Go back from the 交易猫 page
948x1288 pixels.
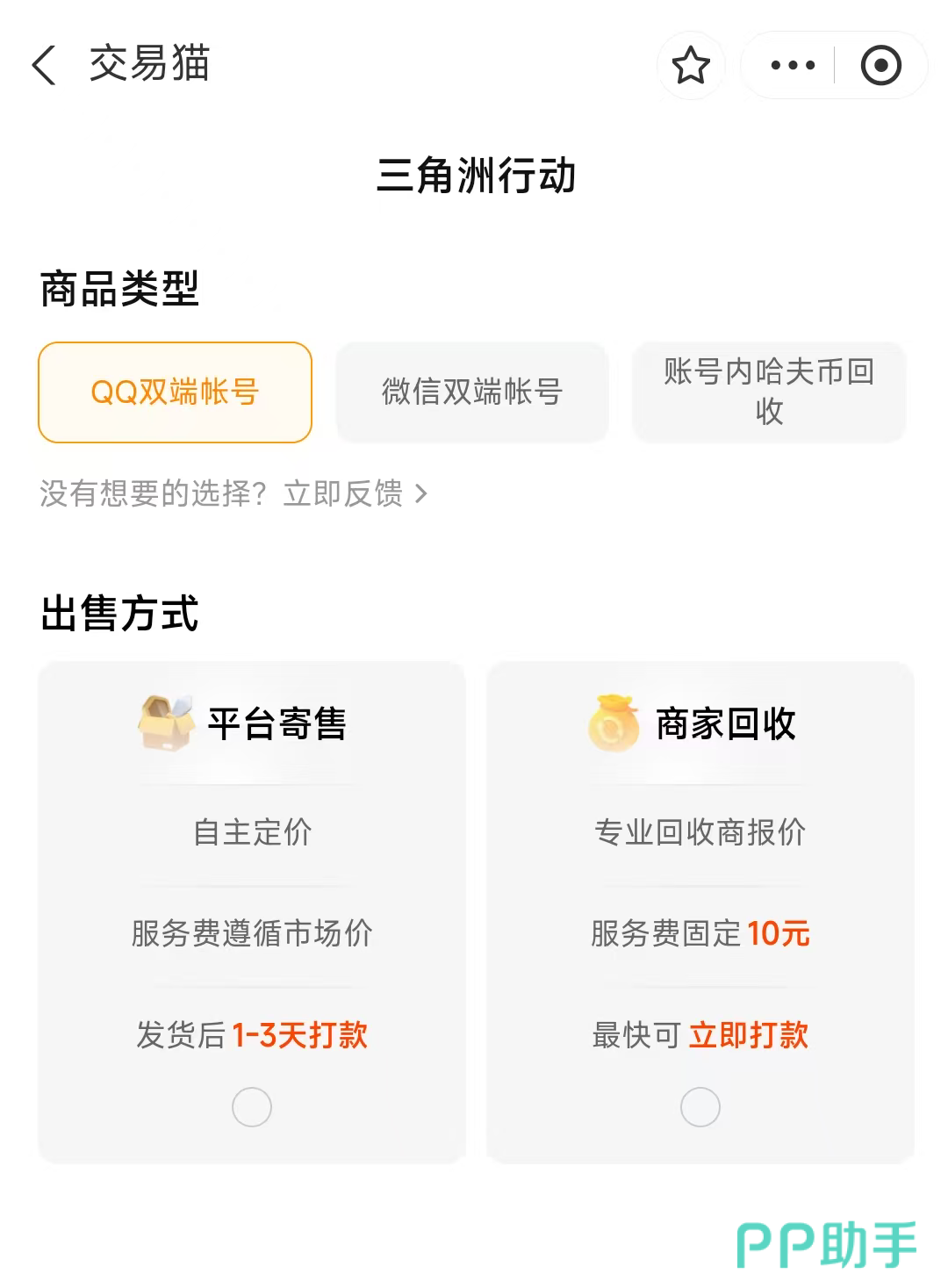[44, 66]
